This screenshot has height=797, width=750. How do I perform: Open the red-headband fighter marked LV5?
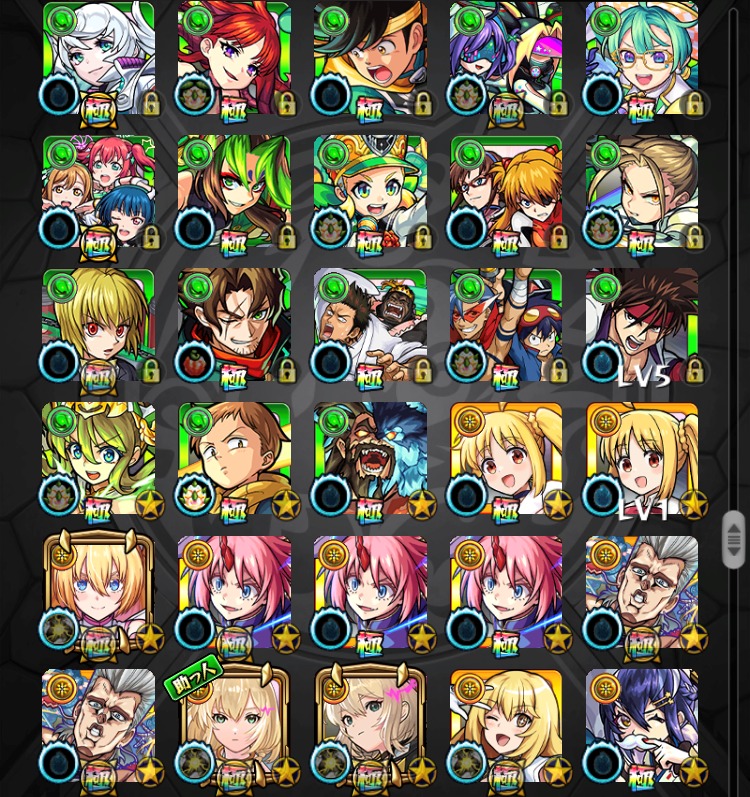coord(642,325)
